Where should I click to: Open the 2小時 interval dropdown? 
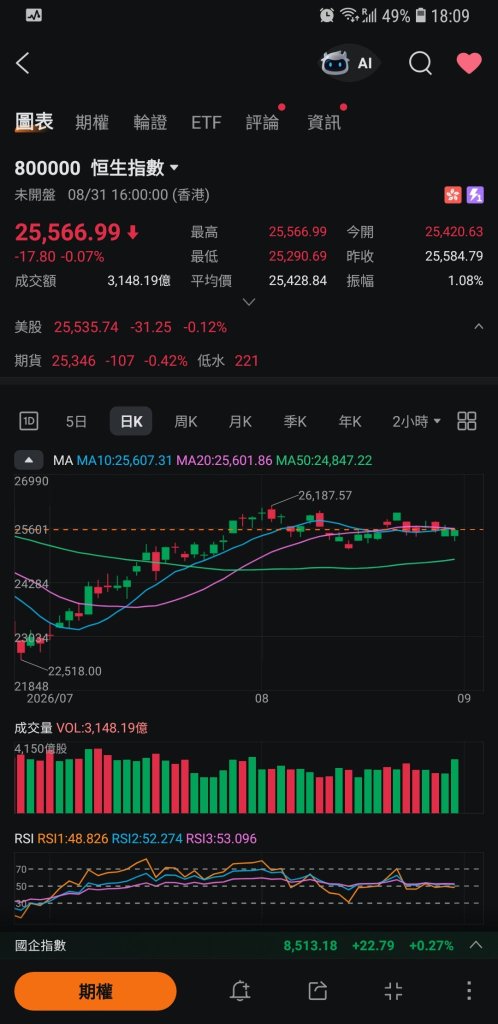click(x=416, y=422)
